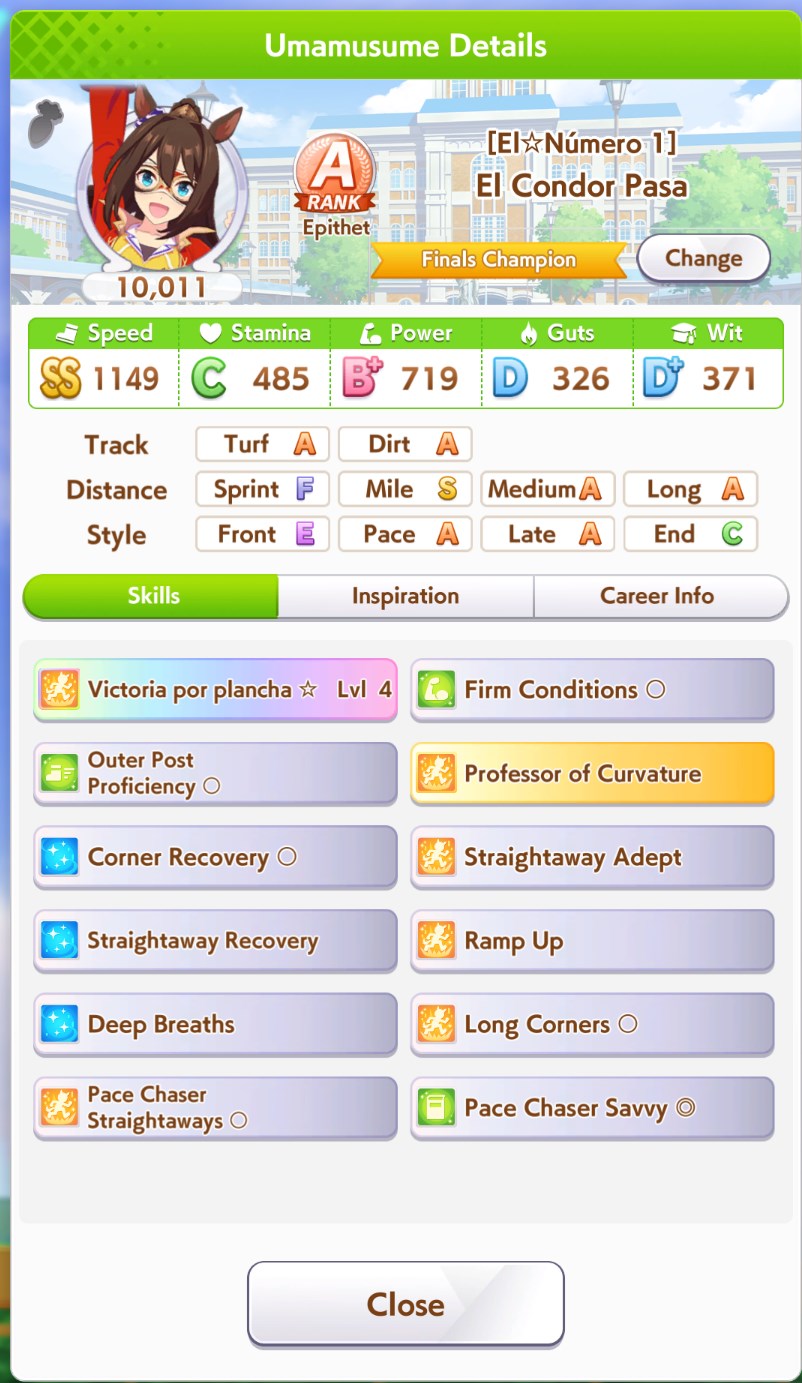Open the Straightaway Adept skill
802x1383 pixels.
[x=592, y=858]
